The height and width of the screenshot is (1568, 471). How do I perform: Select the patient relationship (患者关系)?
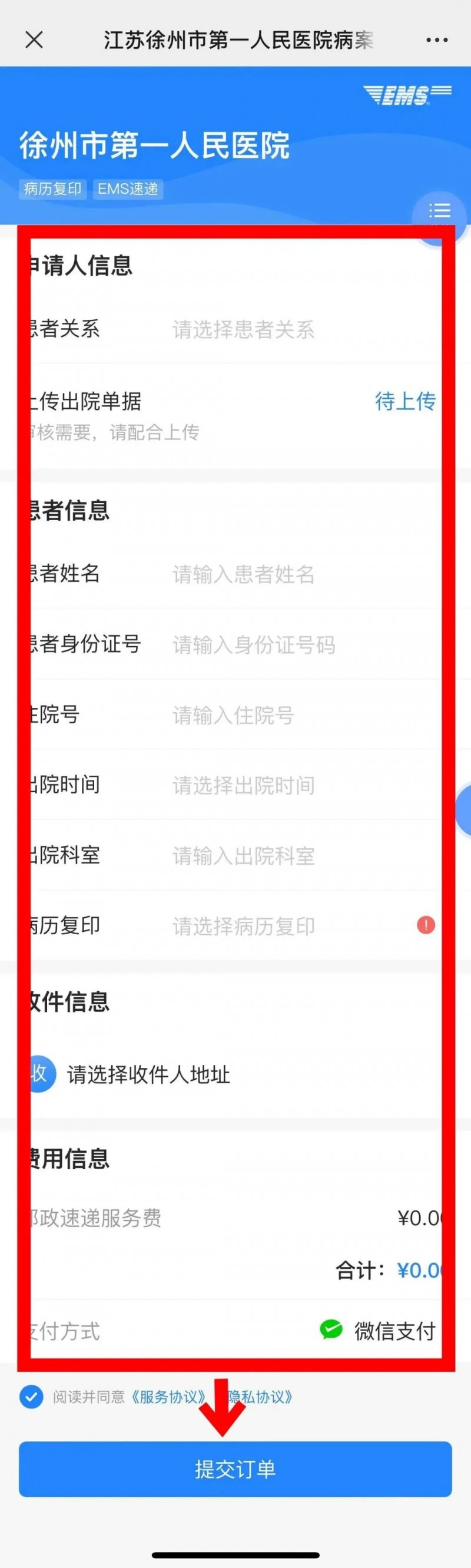click(x=243, y=329)
